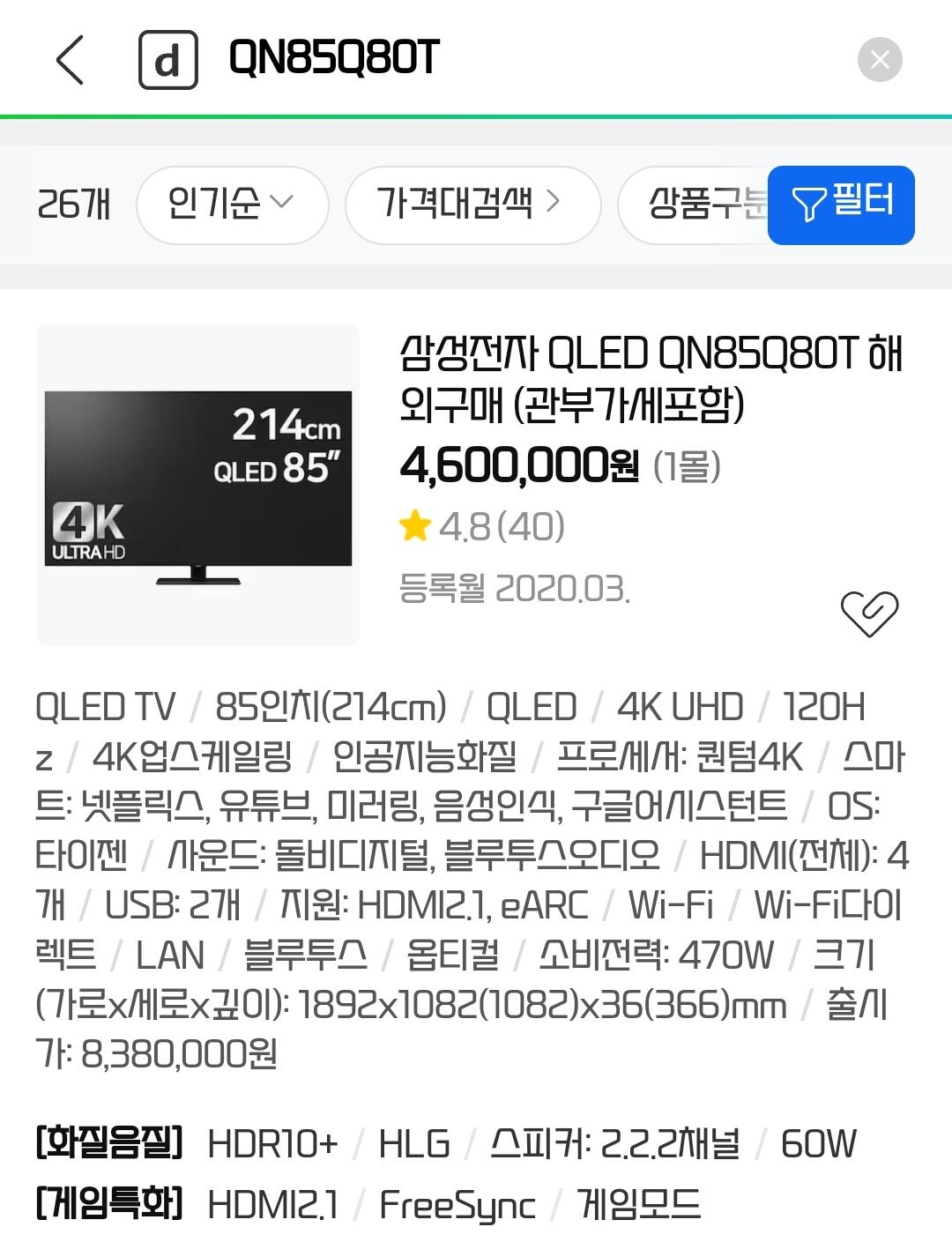952x1257 pixels.
Task: Tap the d logo icon beside the search text
Action: (167, 60)
